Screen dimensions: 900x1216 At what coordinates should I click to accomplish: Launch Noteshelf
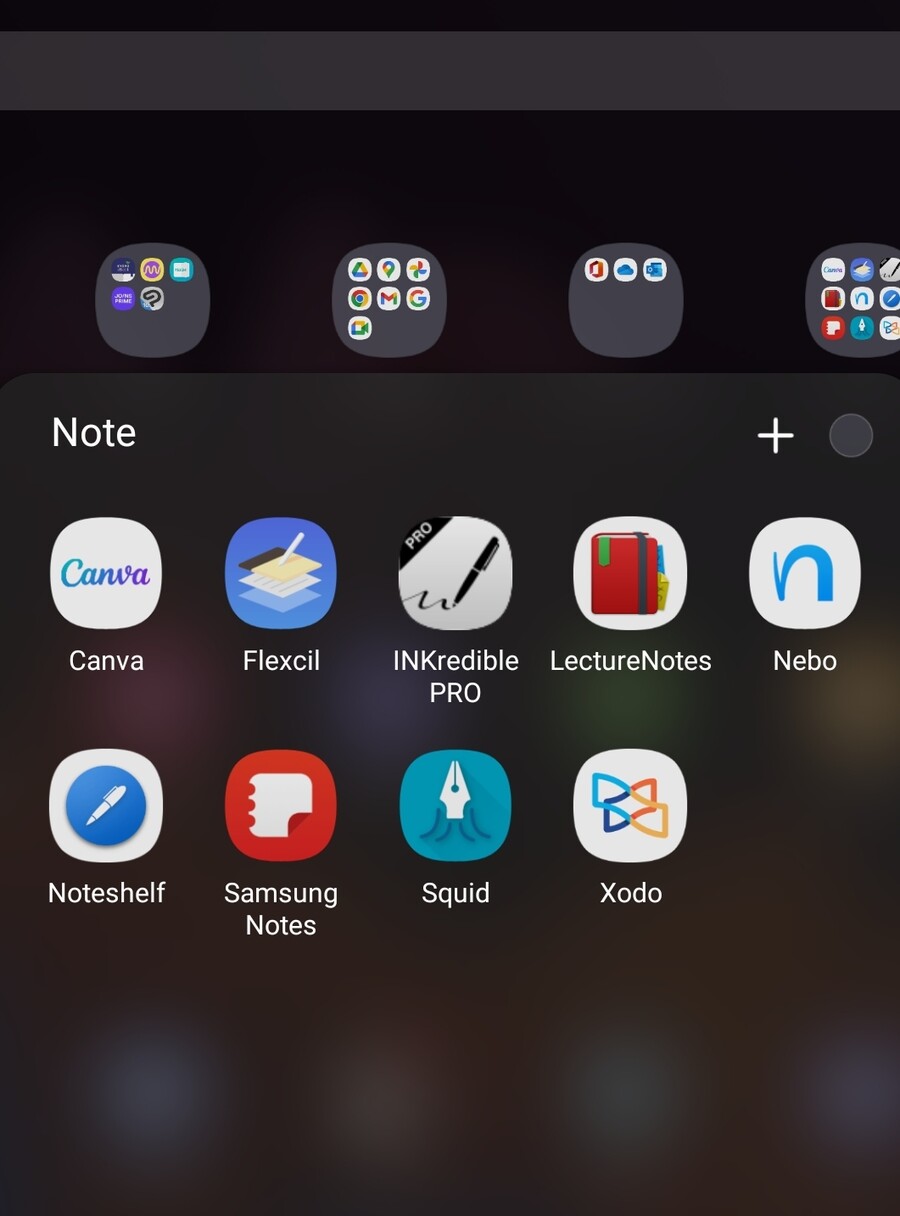(106, 806)
